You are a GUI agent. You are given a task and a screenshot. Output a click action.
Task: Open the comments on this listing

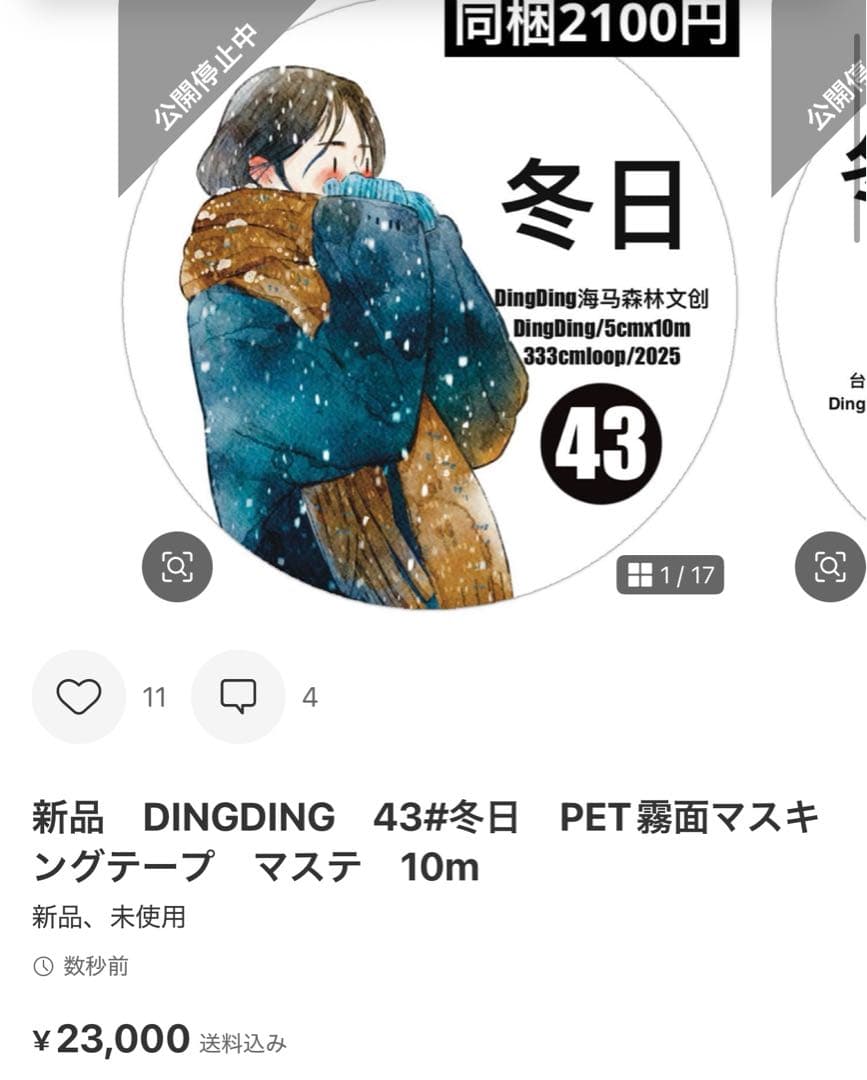238,697
